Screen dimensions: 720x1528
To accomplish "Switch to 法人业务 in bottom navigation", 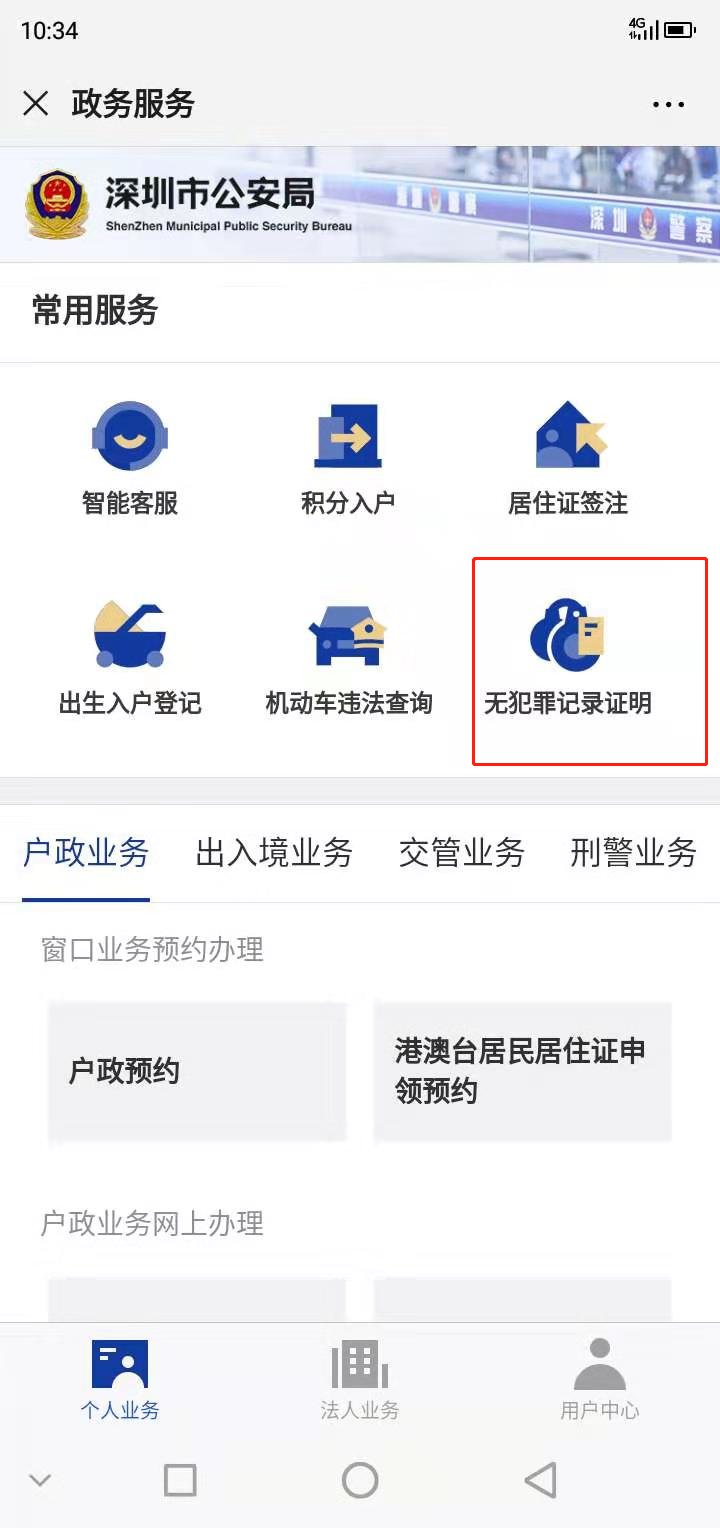I will point(360,1380).
